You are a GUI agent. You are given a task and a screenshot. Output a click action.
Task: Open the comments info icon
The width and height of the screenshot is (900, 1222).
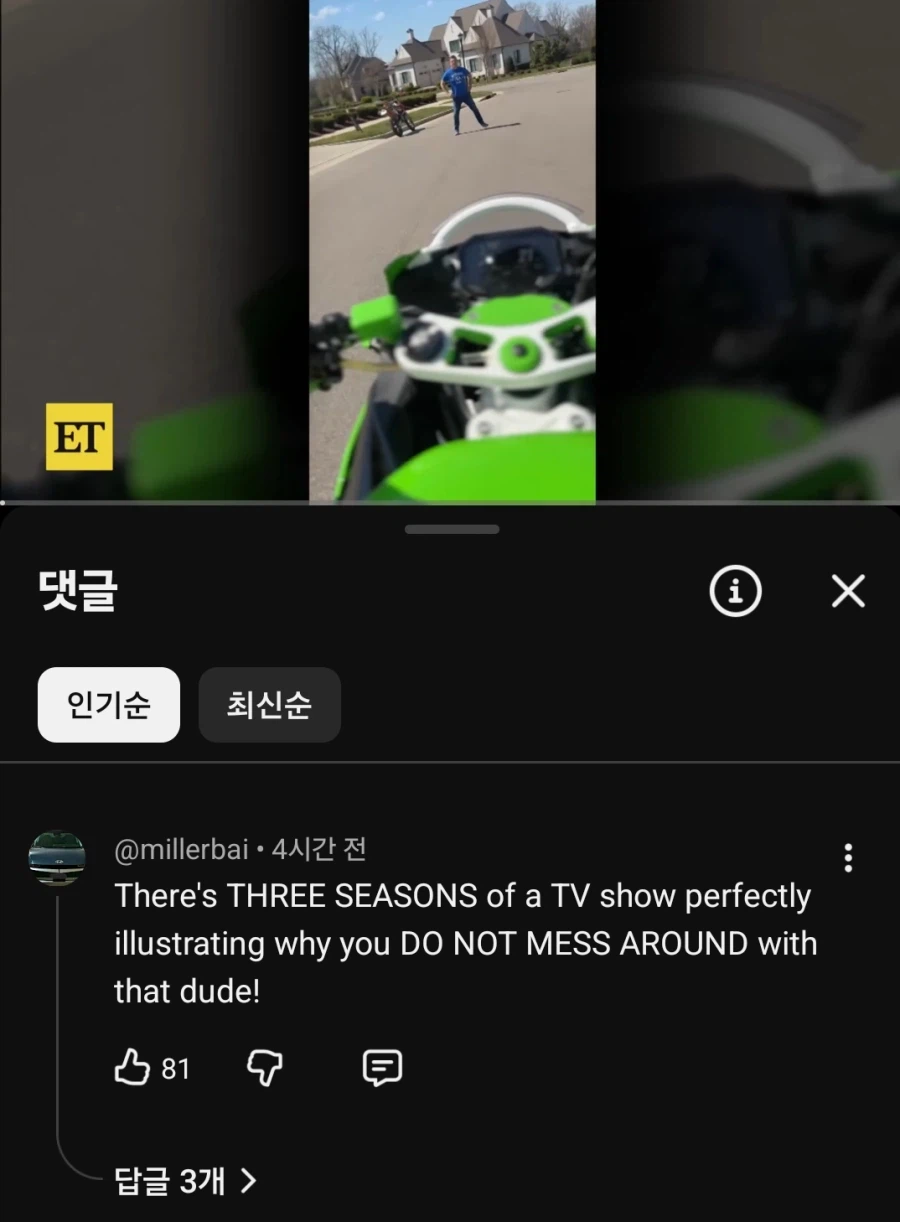point(735,592)
